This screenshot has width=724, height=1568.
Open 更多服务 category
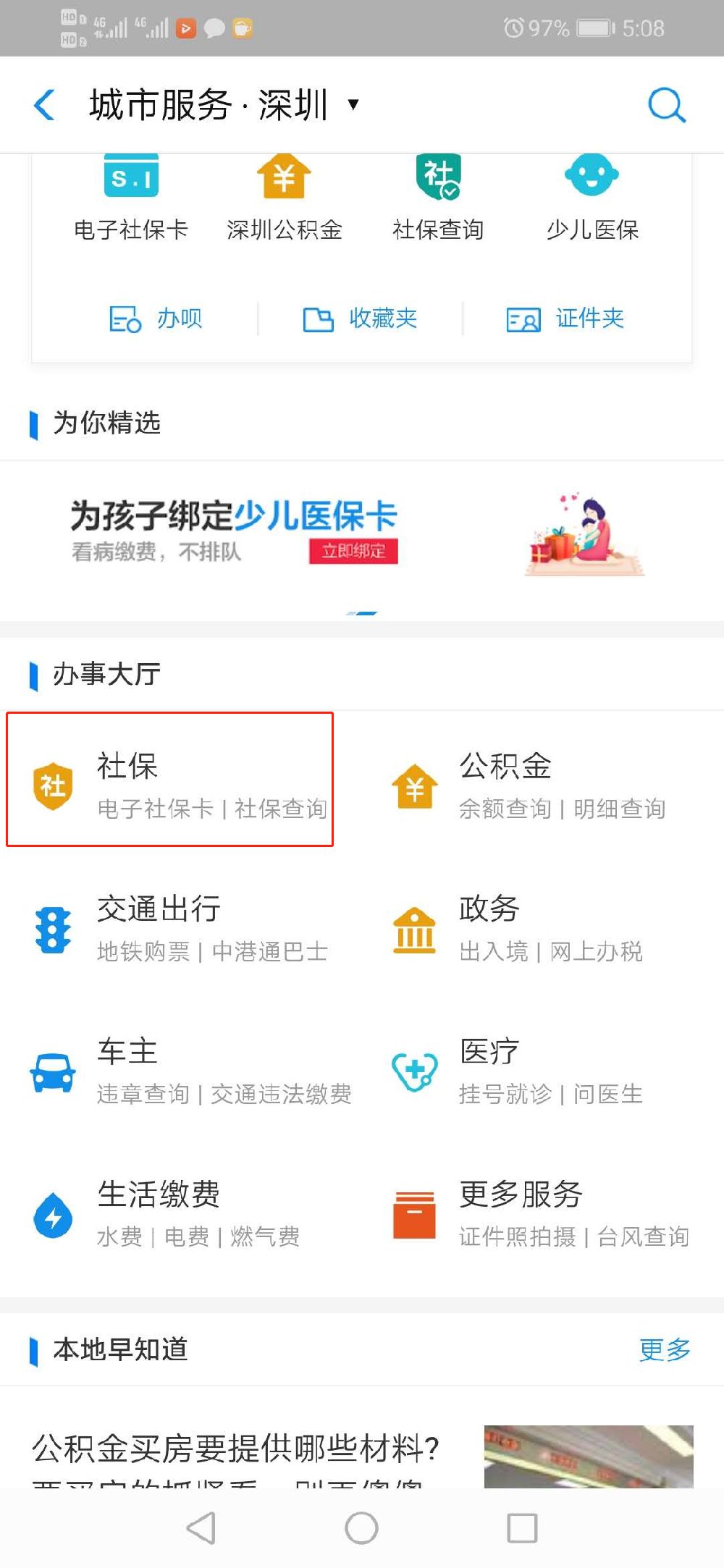pos(539,1213)
